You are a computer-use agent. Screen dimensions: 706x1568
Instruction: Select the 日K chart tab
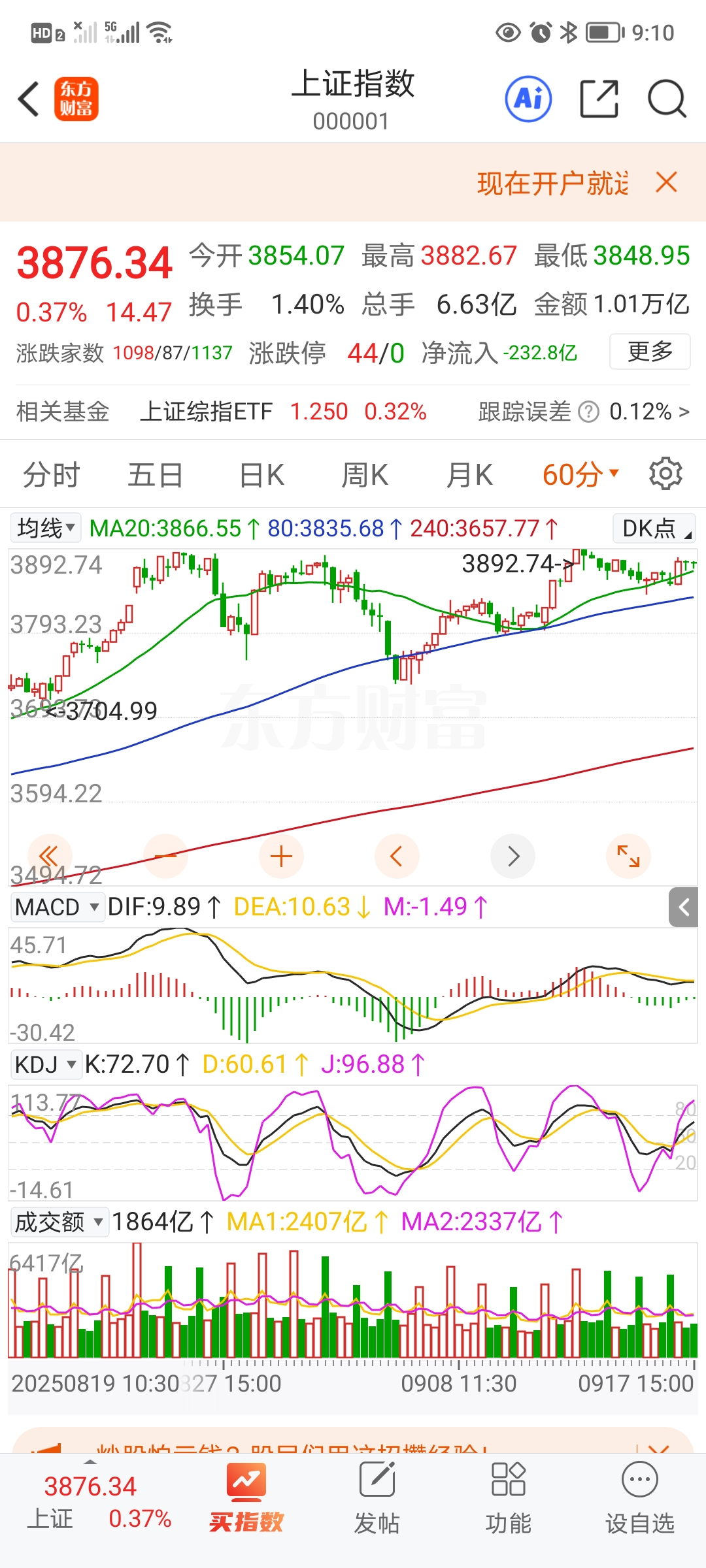(261, 474)
